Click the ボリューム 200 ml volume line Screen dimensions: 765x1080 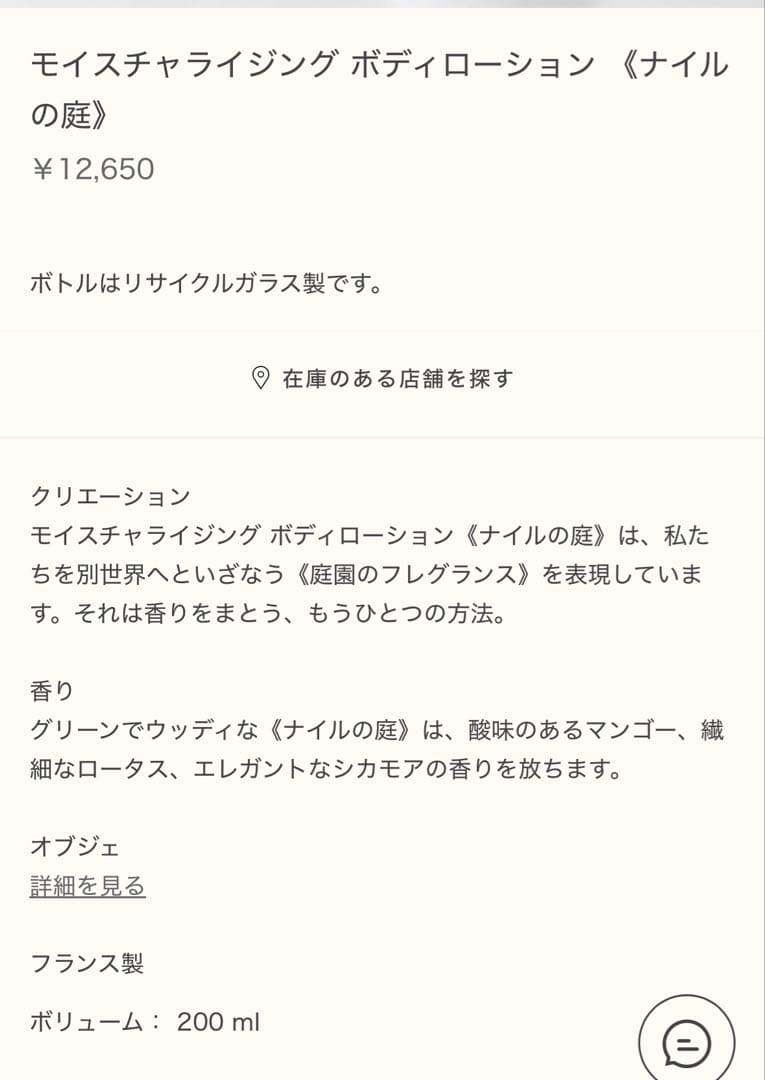coord(144,1022)
